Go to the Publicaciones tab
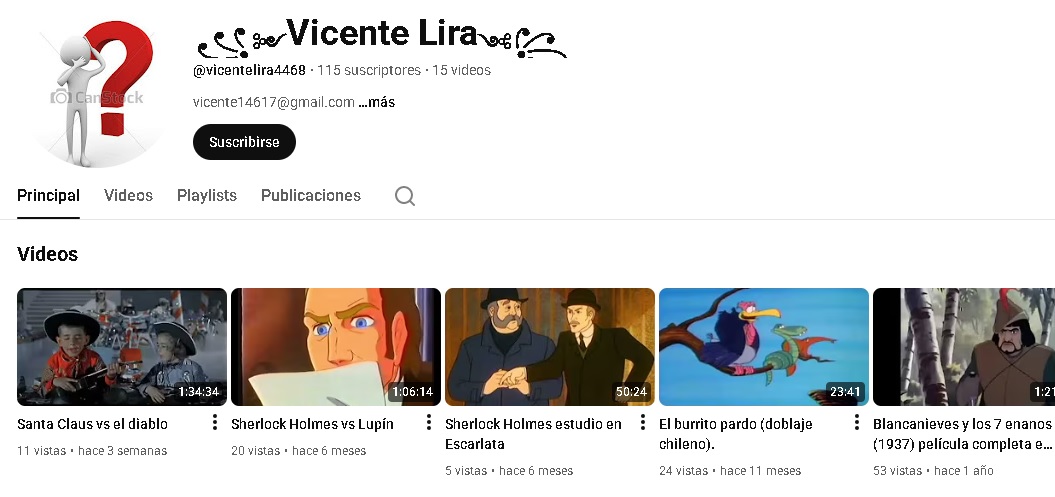The height and width of the screenshot is (497, 1055). pos(311,195)
